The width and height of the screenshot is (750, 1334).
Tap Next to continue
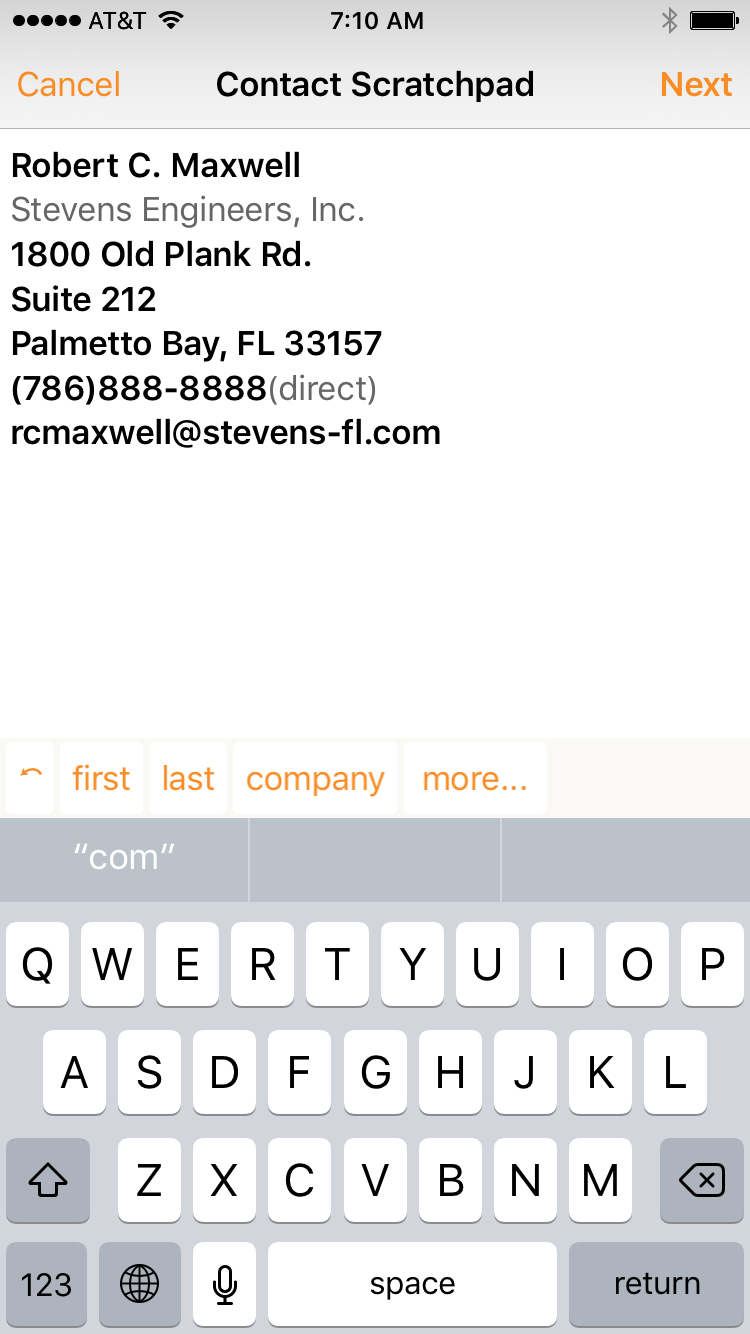pyautogui.click(x=696, y=85)
